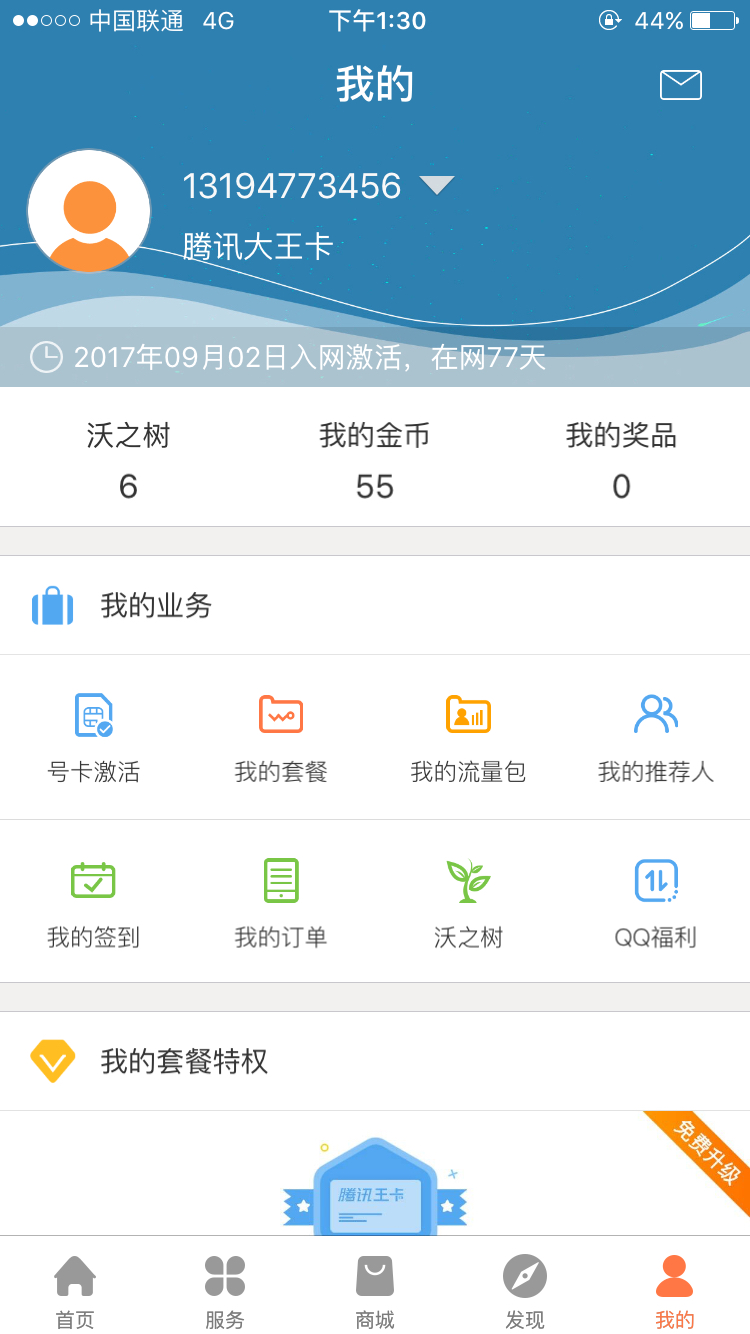The width and height of the screenshot is (750, 1334).
Task: View 我的金币 balance of 55
Action: [375, 461]
